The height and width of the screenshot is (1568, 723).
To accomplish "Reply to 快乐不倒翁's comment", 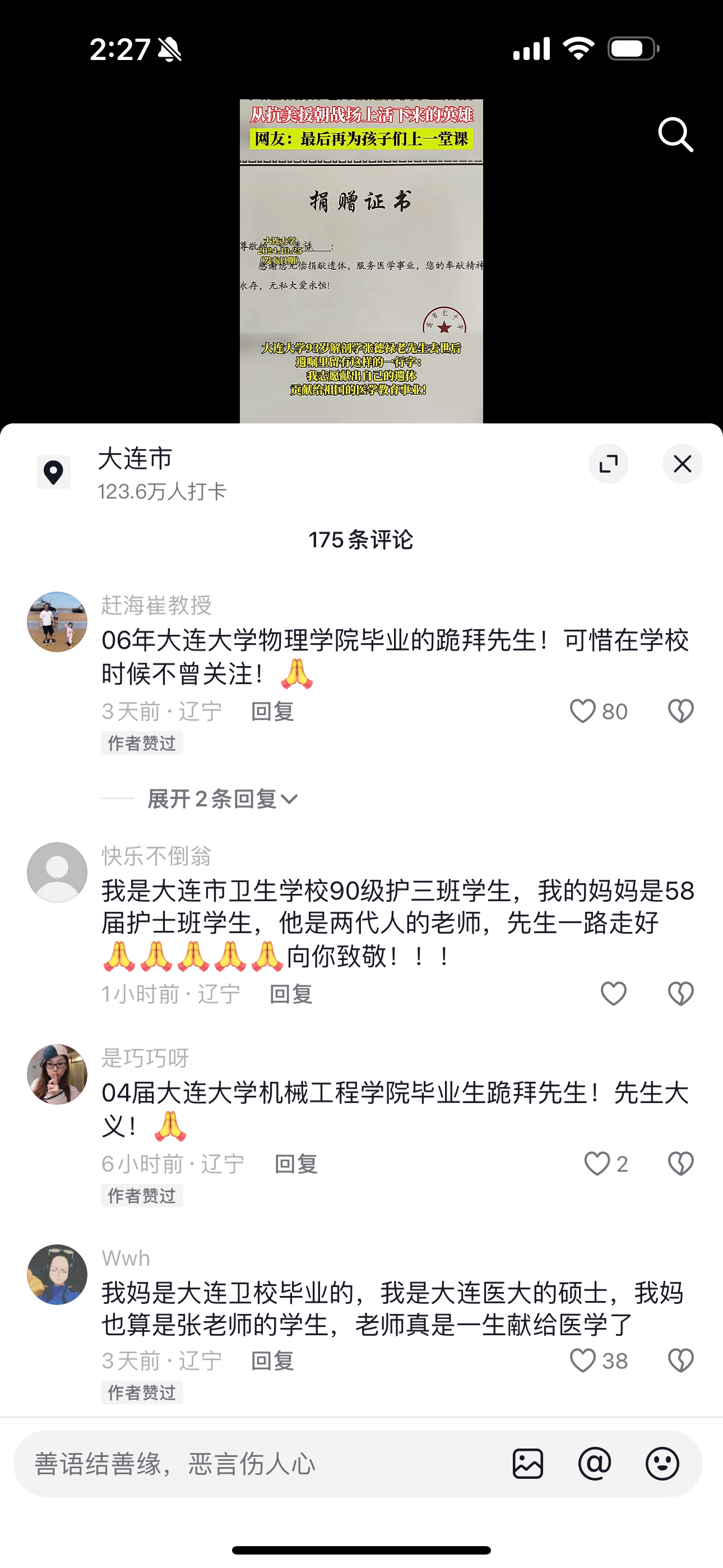I will pos(291,994).
